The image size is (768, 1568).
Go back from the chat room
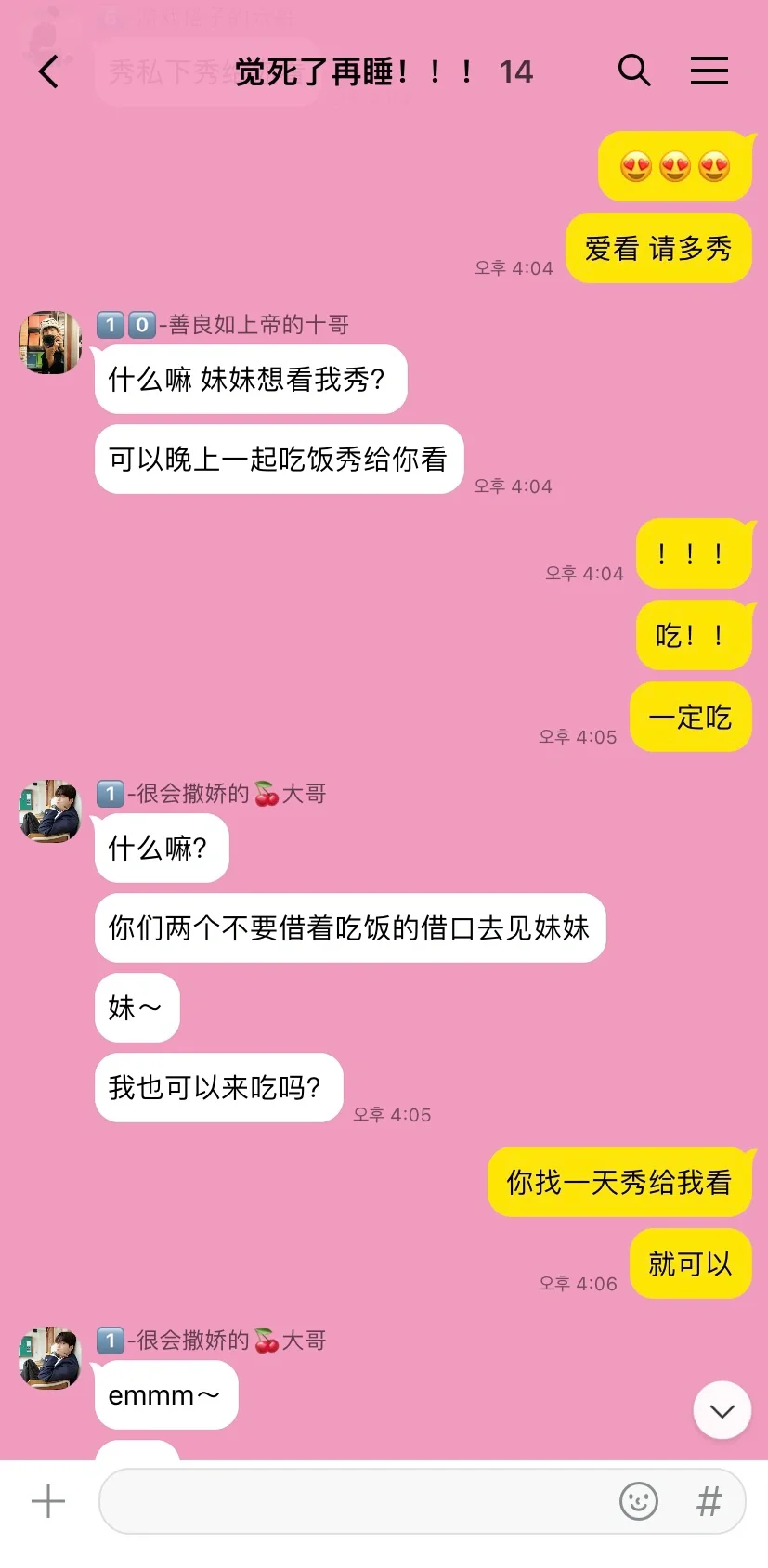tap(48, 71)
